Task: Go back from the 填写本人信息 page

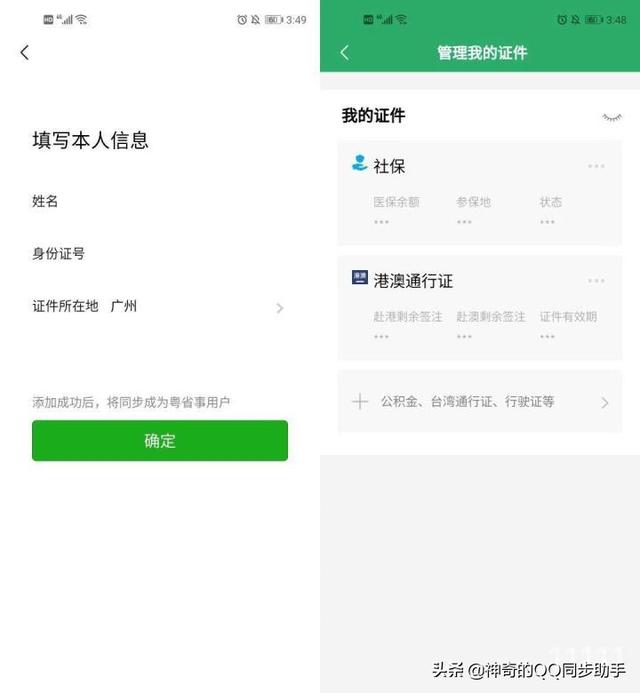Action: 25,53
